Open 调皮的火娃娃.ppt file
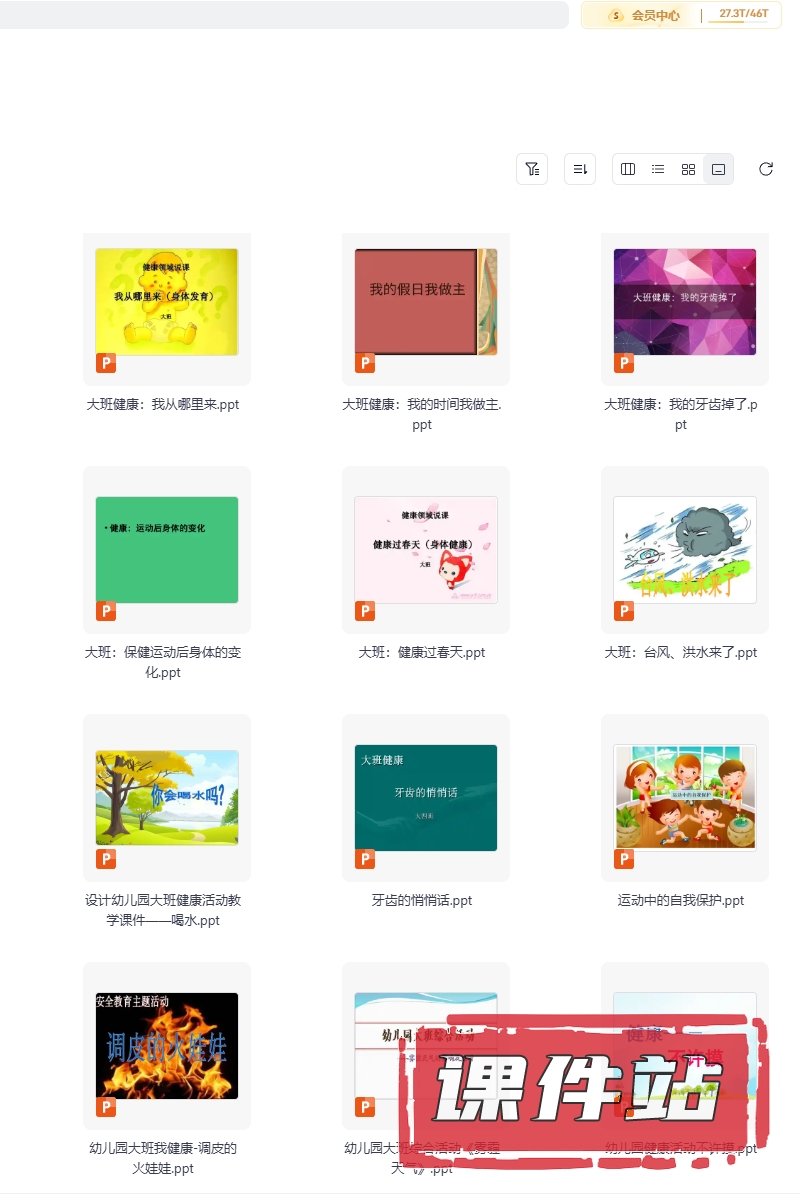Image resolution: width=800 pixels, height=1200 pixels. click(167, 1046)
